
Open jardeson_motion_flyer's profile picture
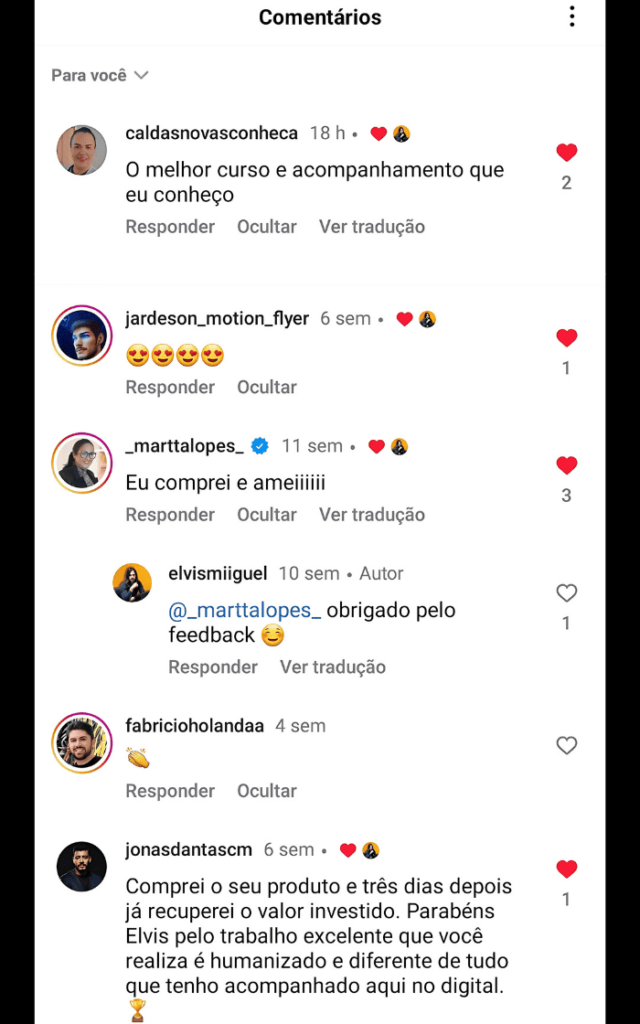82,335
